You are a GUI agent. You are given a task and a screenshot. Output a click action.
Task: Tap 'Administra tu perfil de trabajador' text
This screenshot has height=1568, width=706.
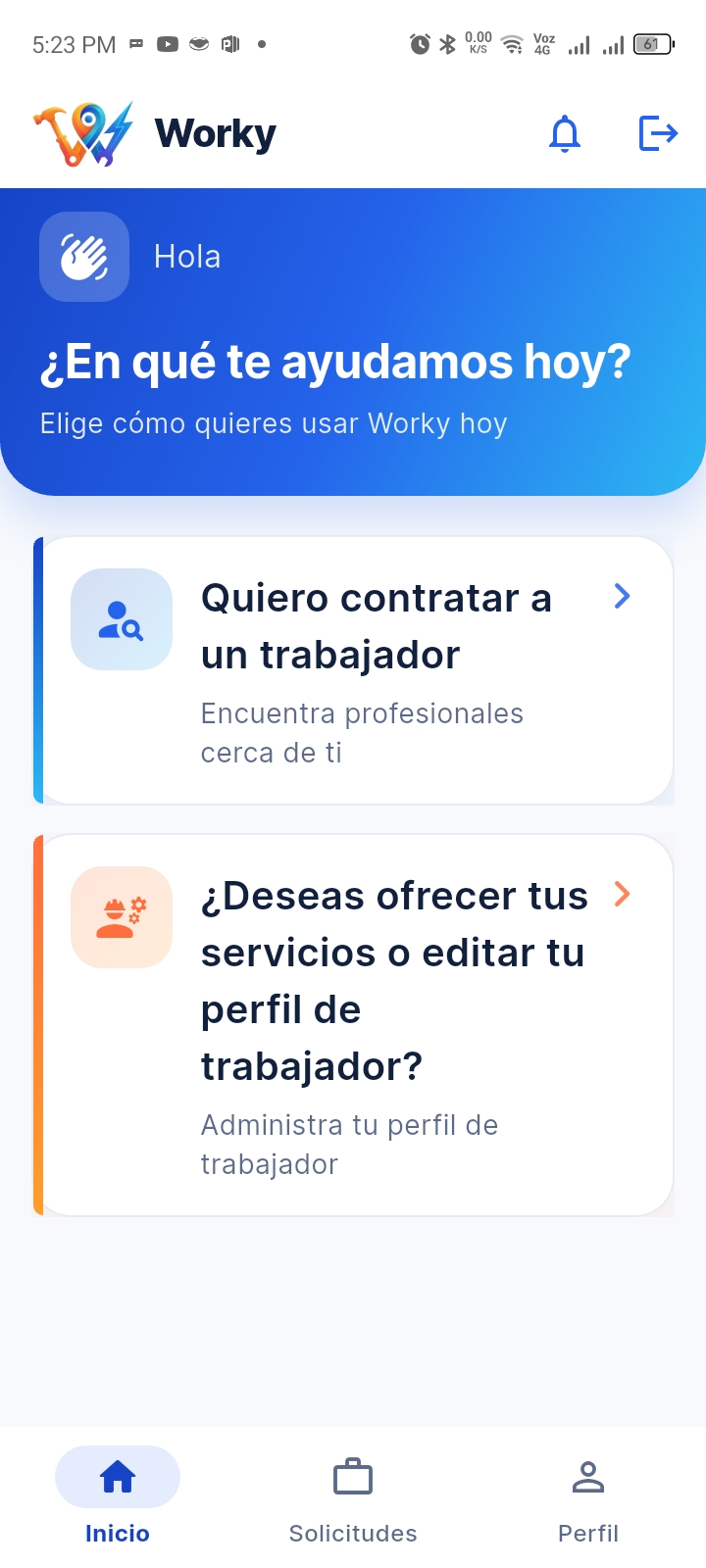349,1144
